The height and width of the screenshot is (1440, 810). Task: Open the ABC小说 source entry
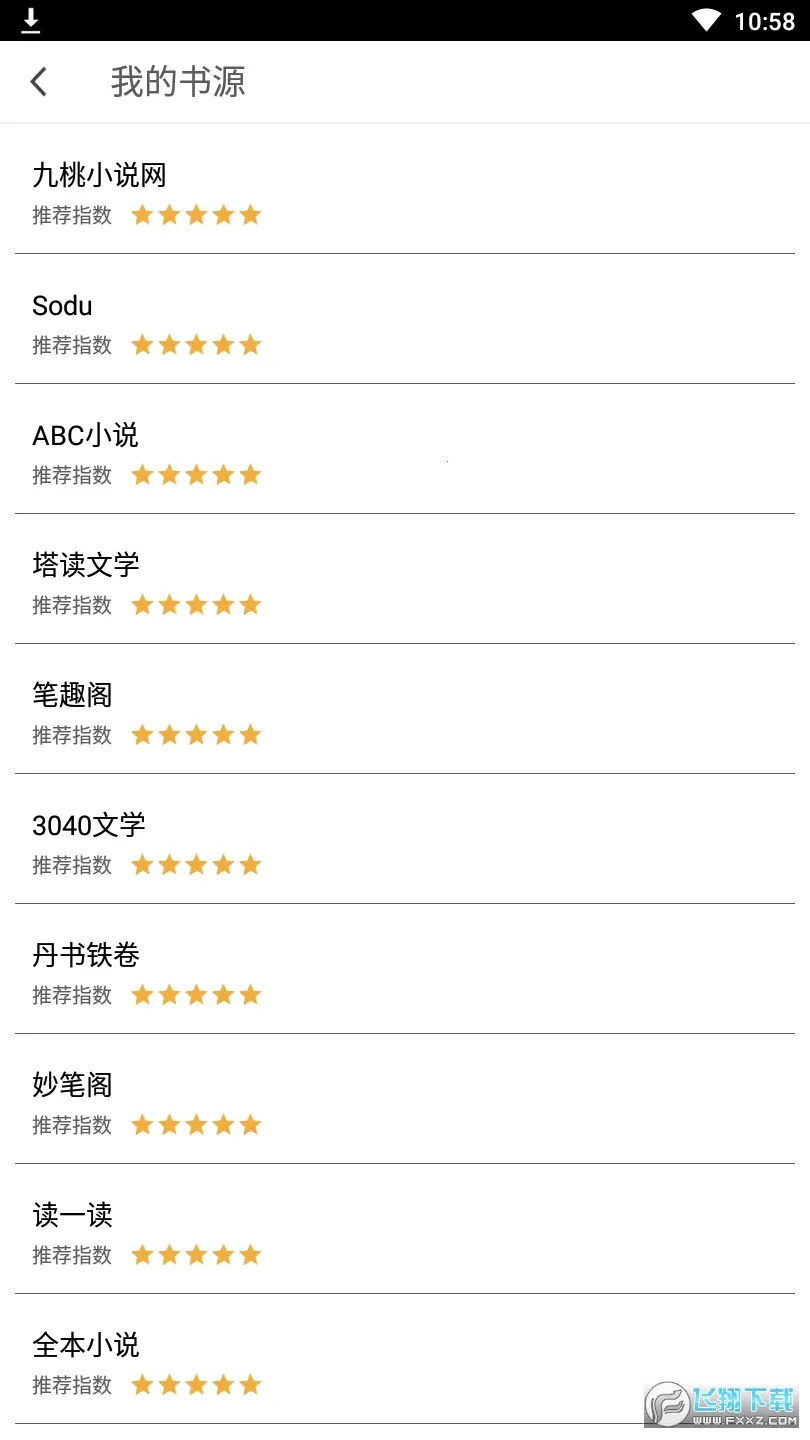85,435
